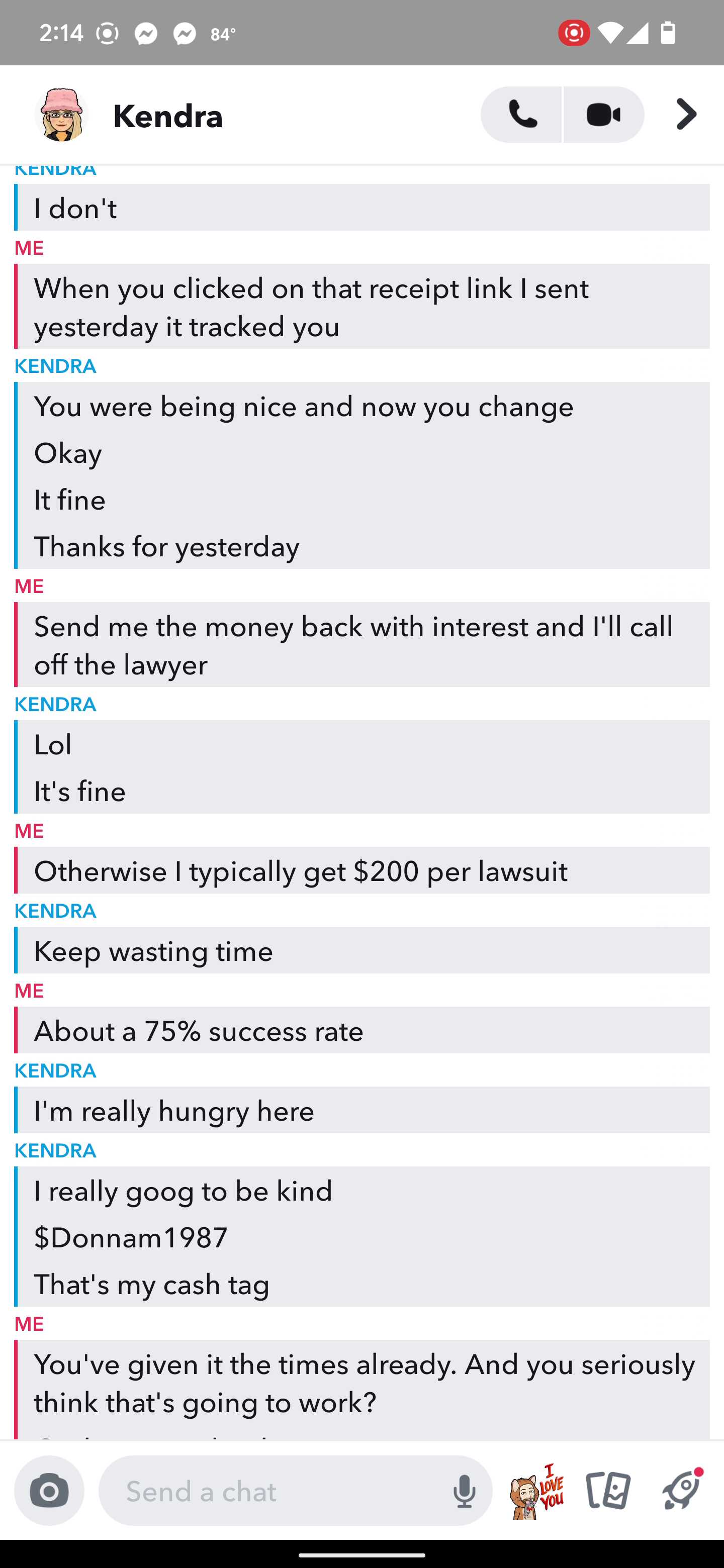
Task: Start a voice call with Kendra
Action: tap(521, 115)
